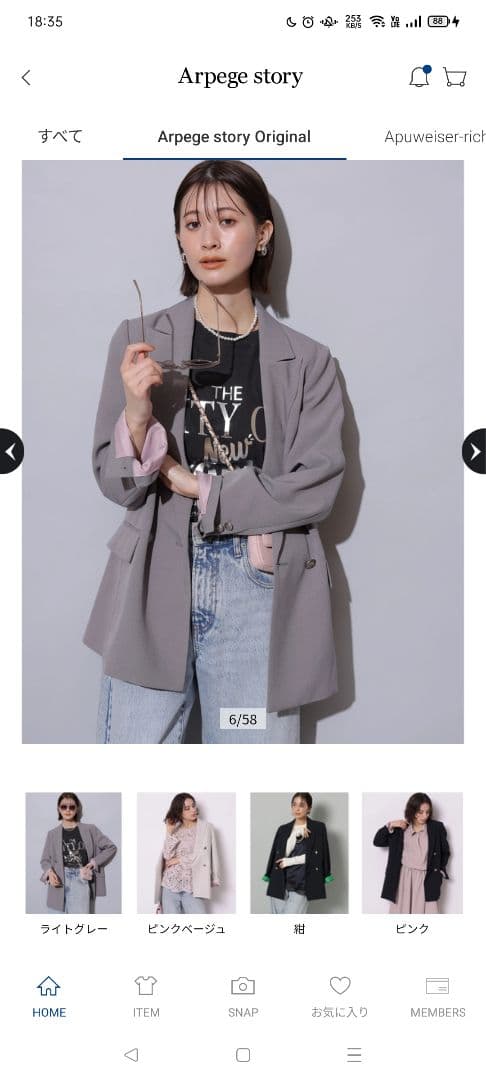Open the ピンク outfit thumbnail

click(412, 853)
